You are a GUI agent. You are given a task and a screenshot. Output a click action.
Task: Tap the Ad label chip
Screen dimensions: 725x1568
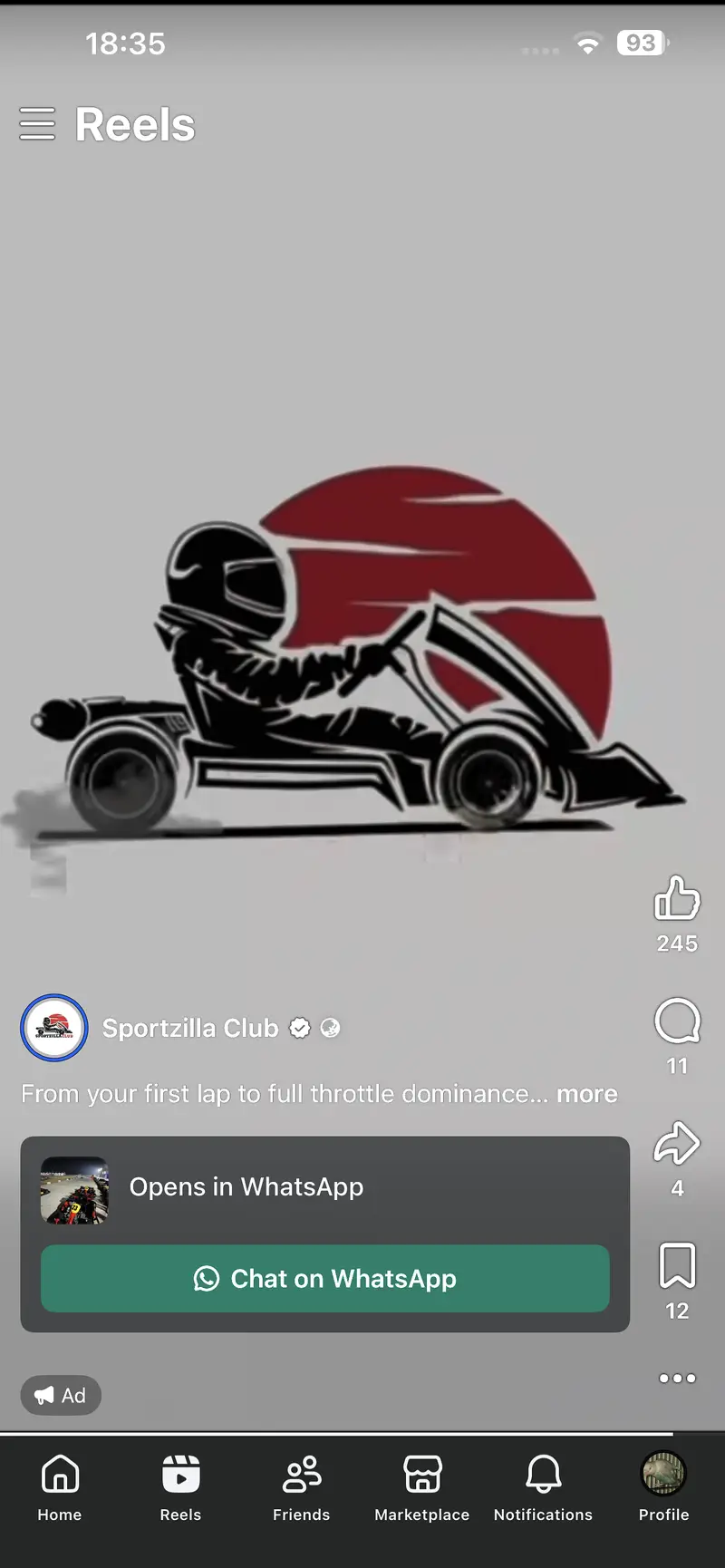pos(61,1395)
